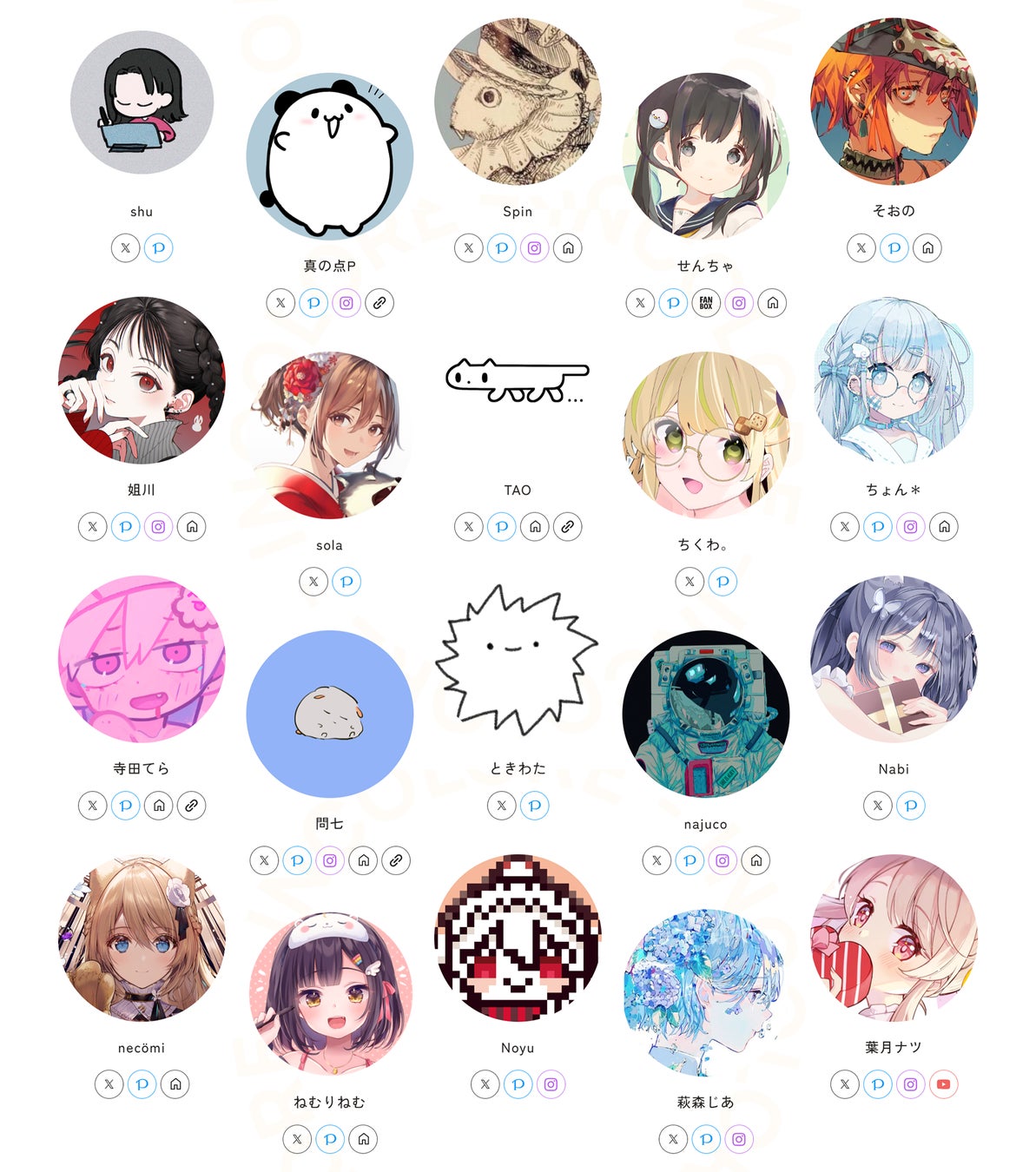Open 葉月ナツ's YouTube link

point(944,1084)
